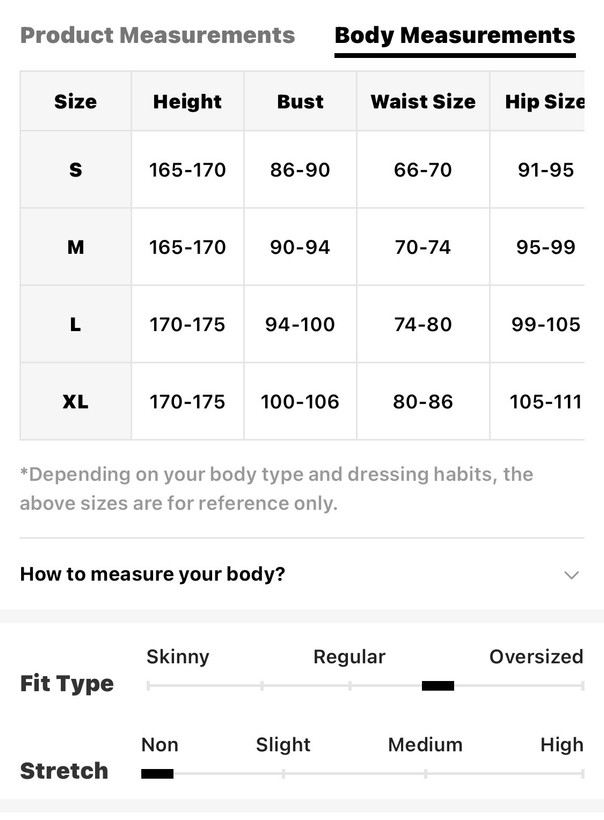
Task: Switch to the Product Measurements tab
Action: [157, 36]
